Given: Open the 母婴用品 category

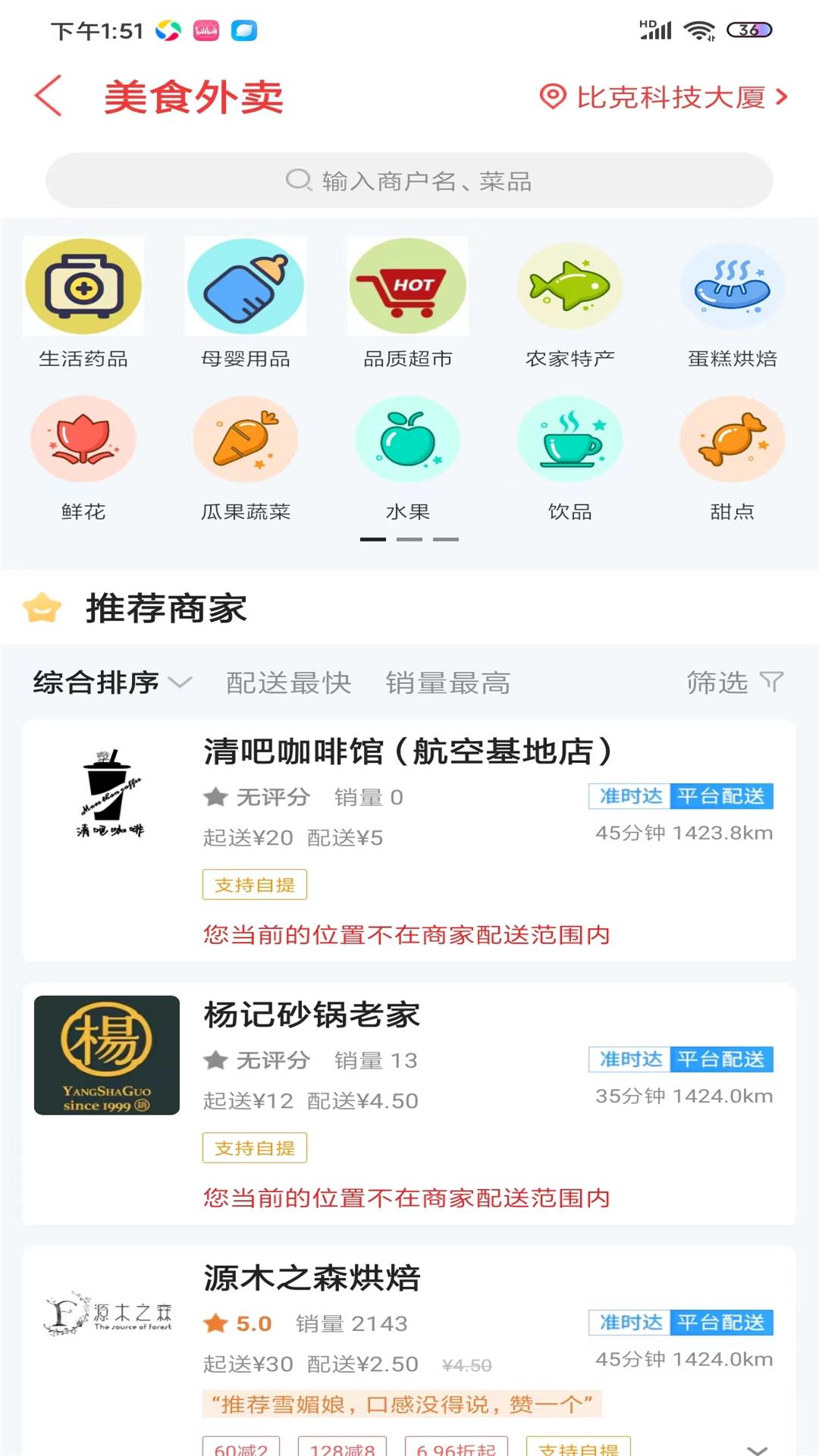Looking at the screenshot, I should (x=246, y=302).
